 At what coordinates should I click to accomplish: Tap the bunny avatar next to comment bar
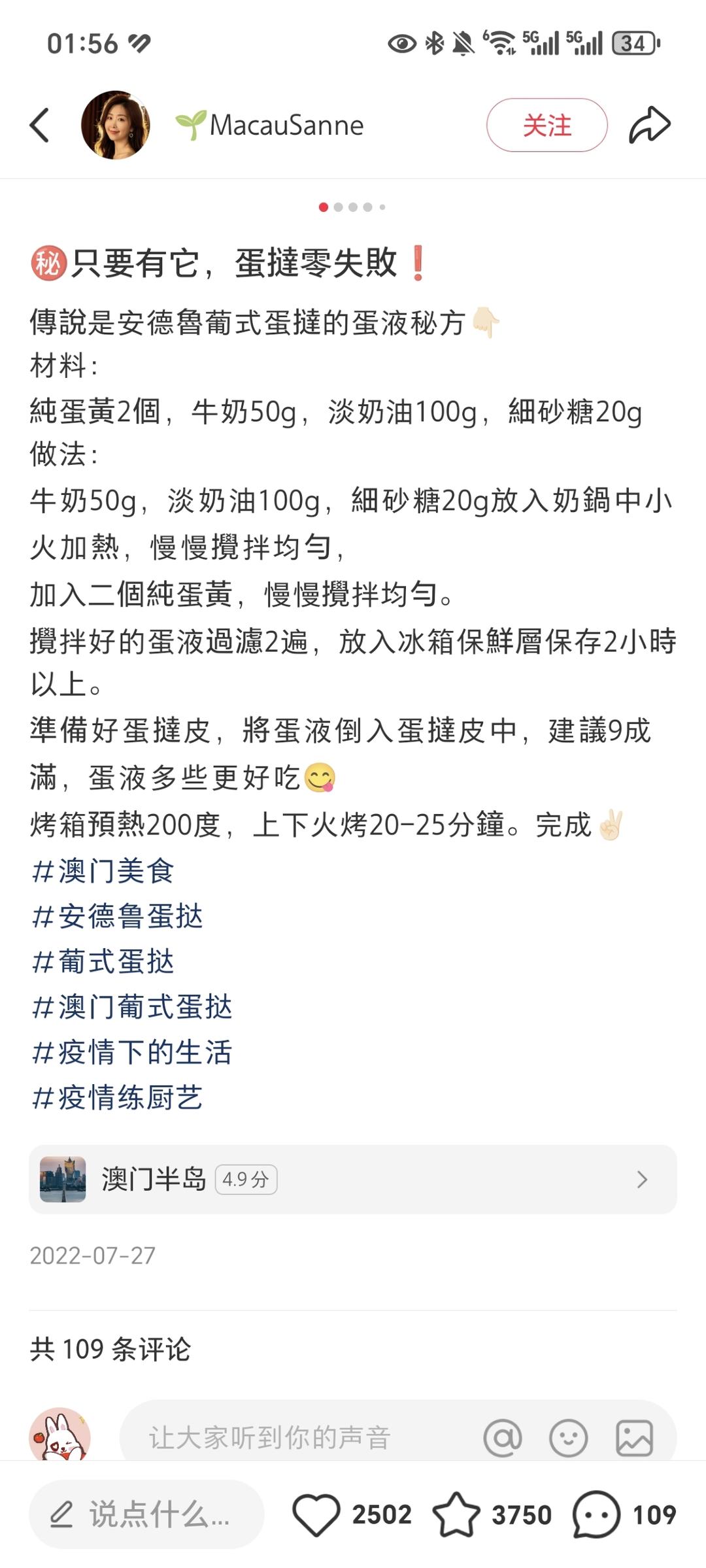coord(61,1433)
